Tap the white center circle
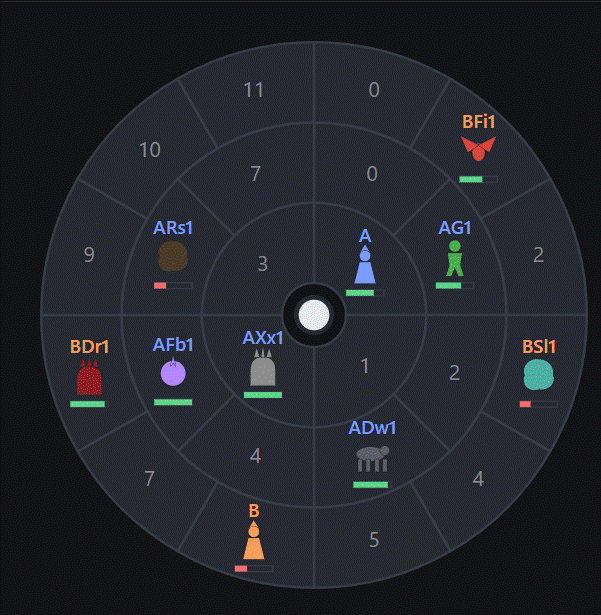The height and width of the screenshot is (615, 601). click(x=314, y=315)
